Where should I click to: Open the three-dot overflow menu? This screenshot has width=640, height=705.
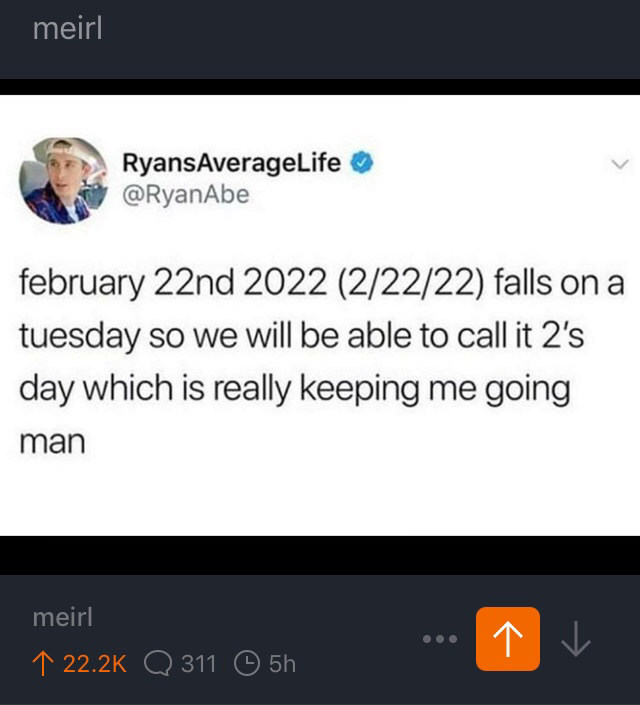(x=439, y=639)
